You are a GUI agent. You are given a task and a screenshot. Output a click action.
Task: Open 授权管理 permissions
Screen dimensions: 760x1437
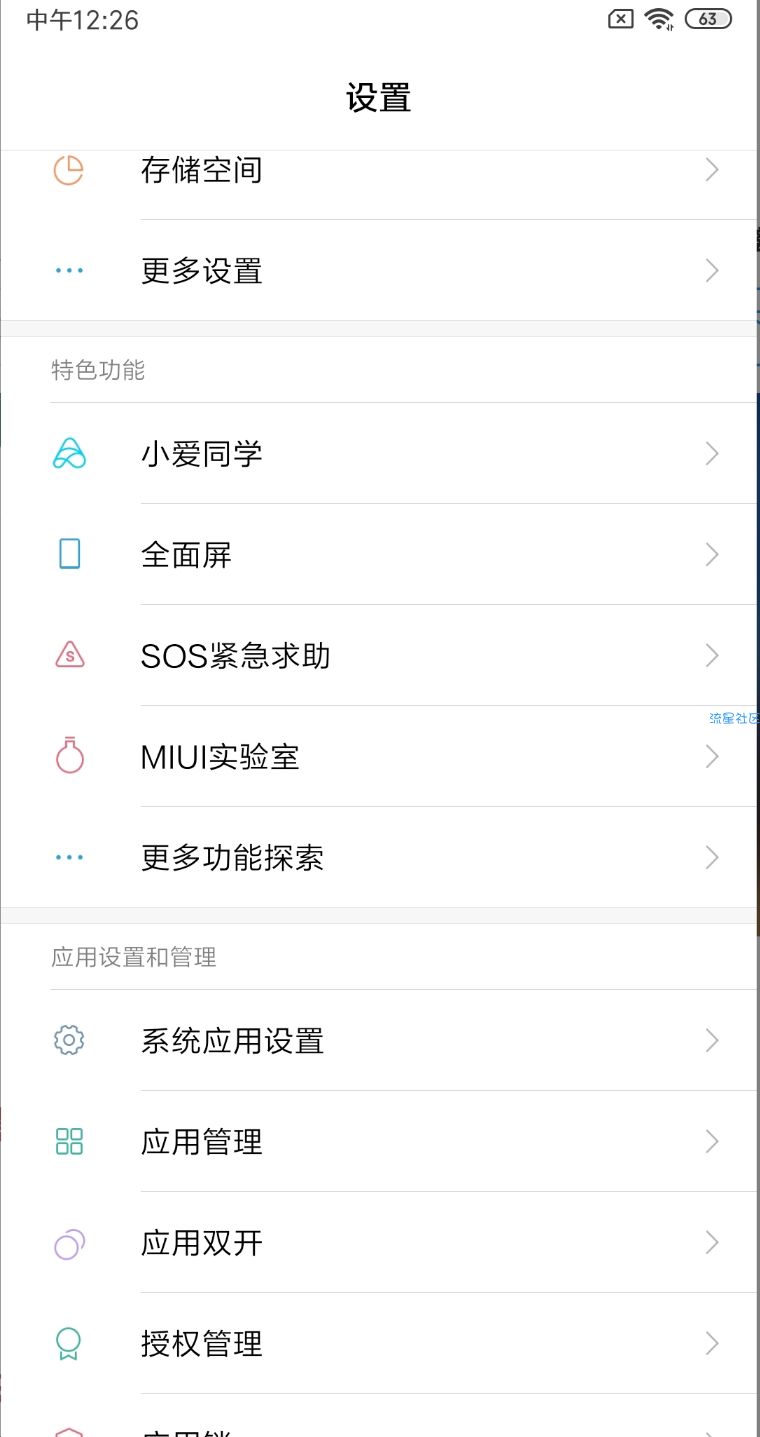click(378, 1343)
